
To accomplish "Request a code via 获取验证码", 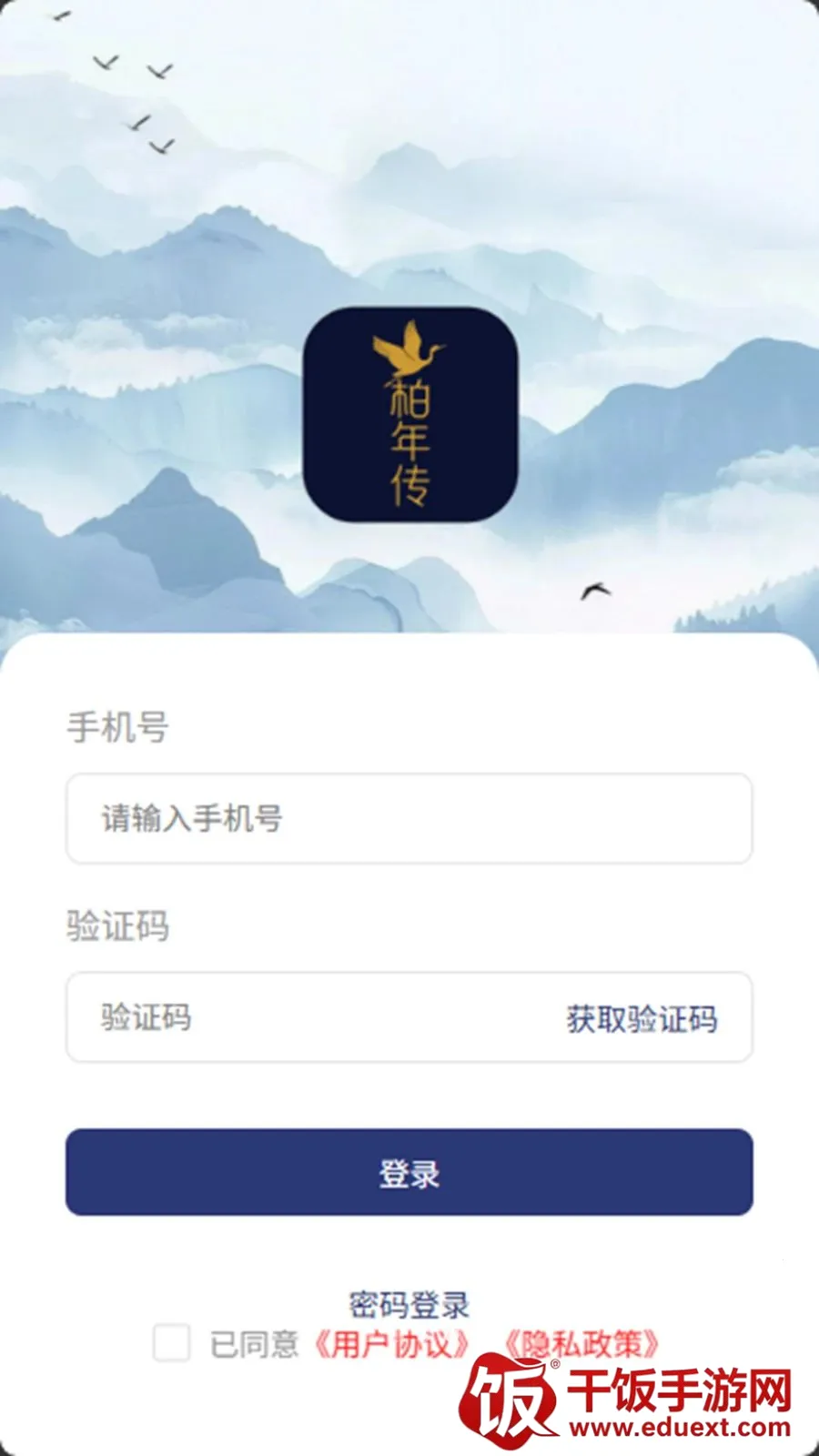I will point(642,1018).
